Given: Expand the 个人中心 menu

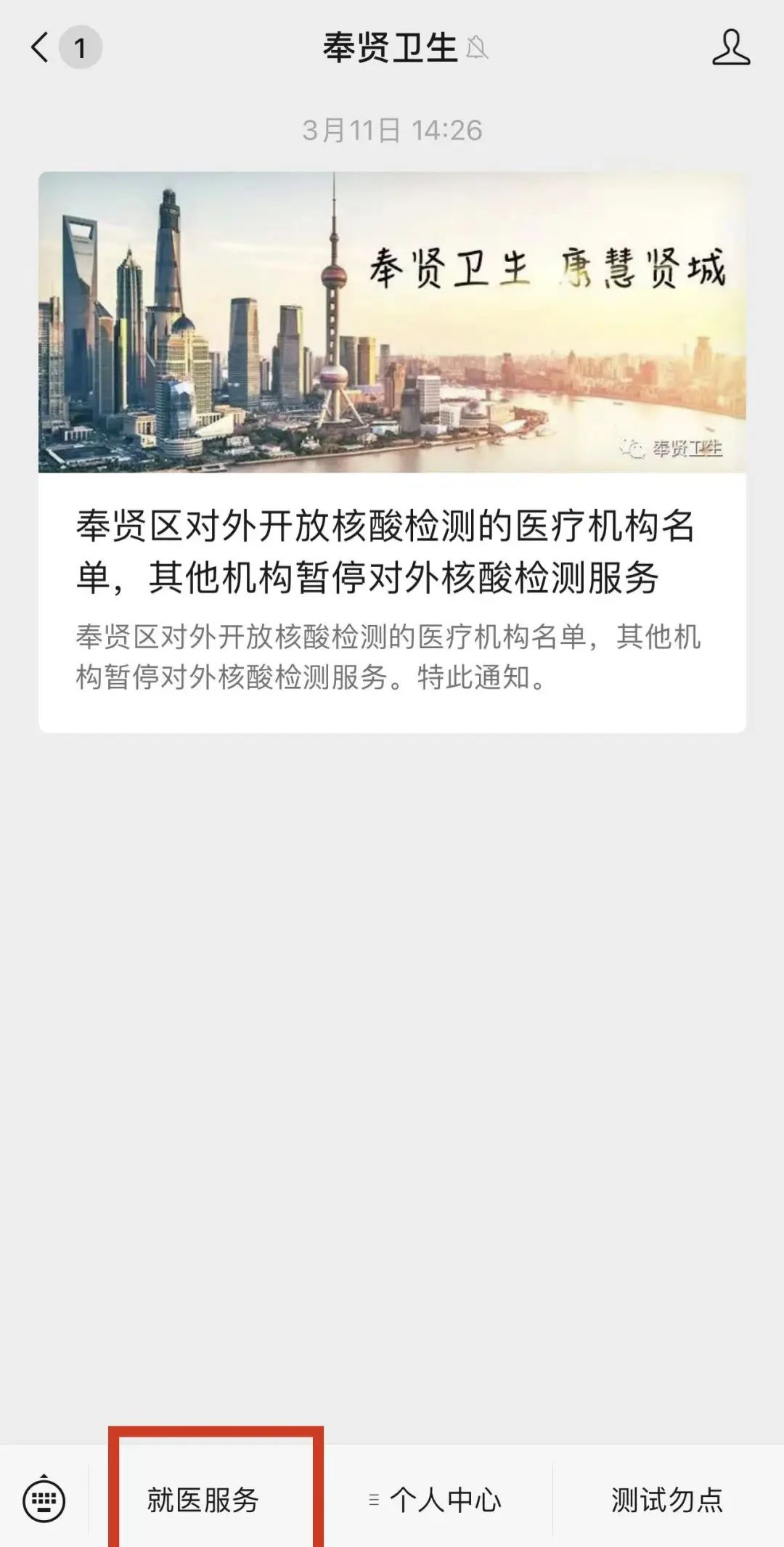Looking at the screenshot, I should pos(436,1500).
